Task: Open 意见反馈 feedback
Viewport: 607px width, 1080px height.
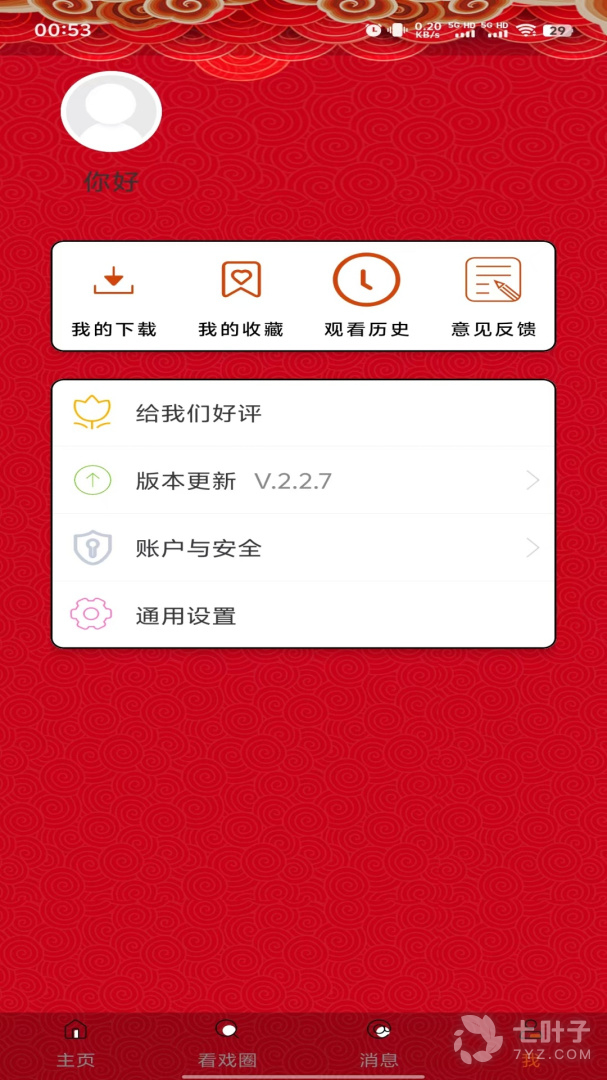Action: point(493,297)
